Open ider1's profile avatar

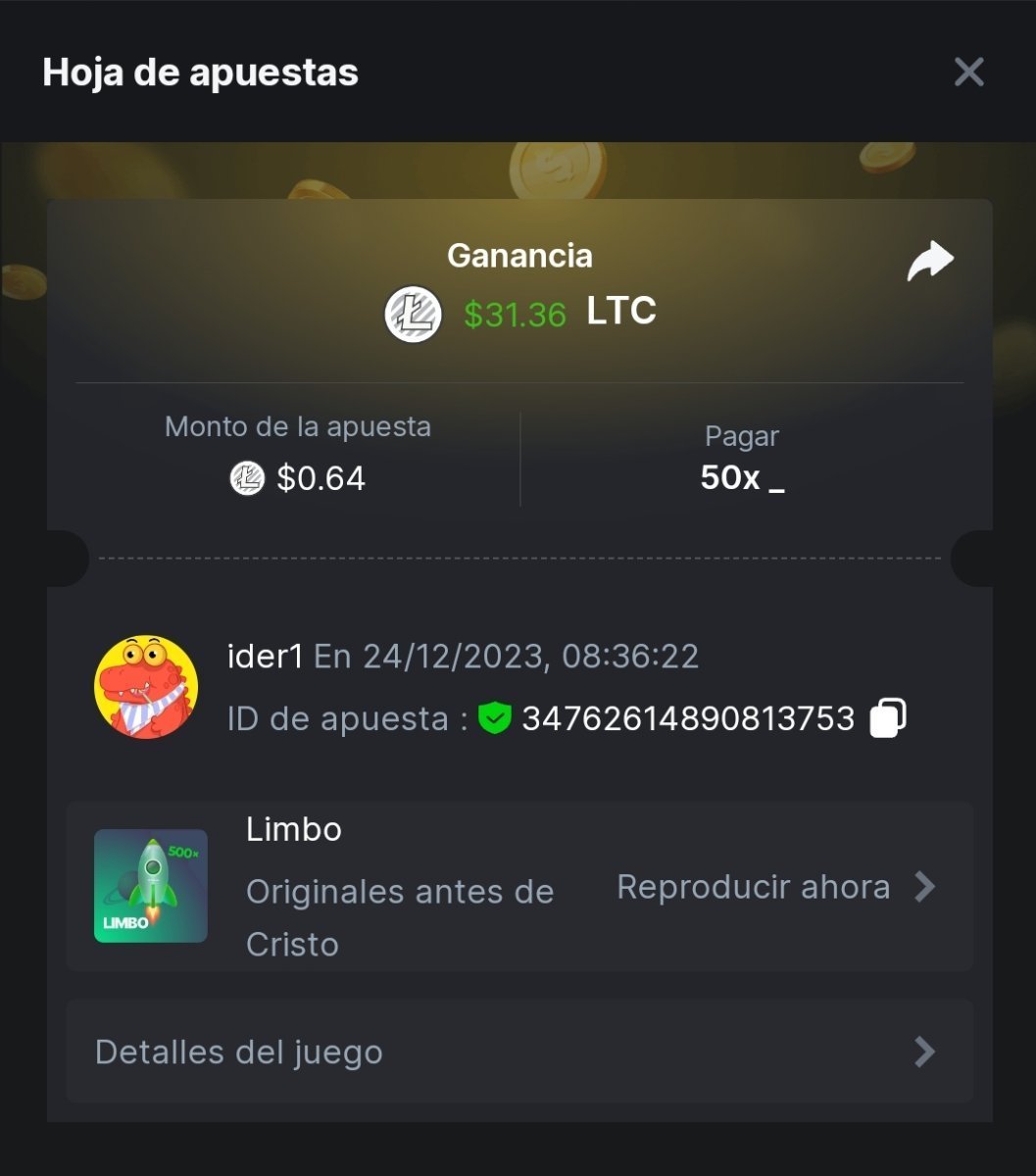point(146,686)
